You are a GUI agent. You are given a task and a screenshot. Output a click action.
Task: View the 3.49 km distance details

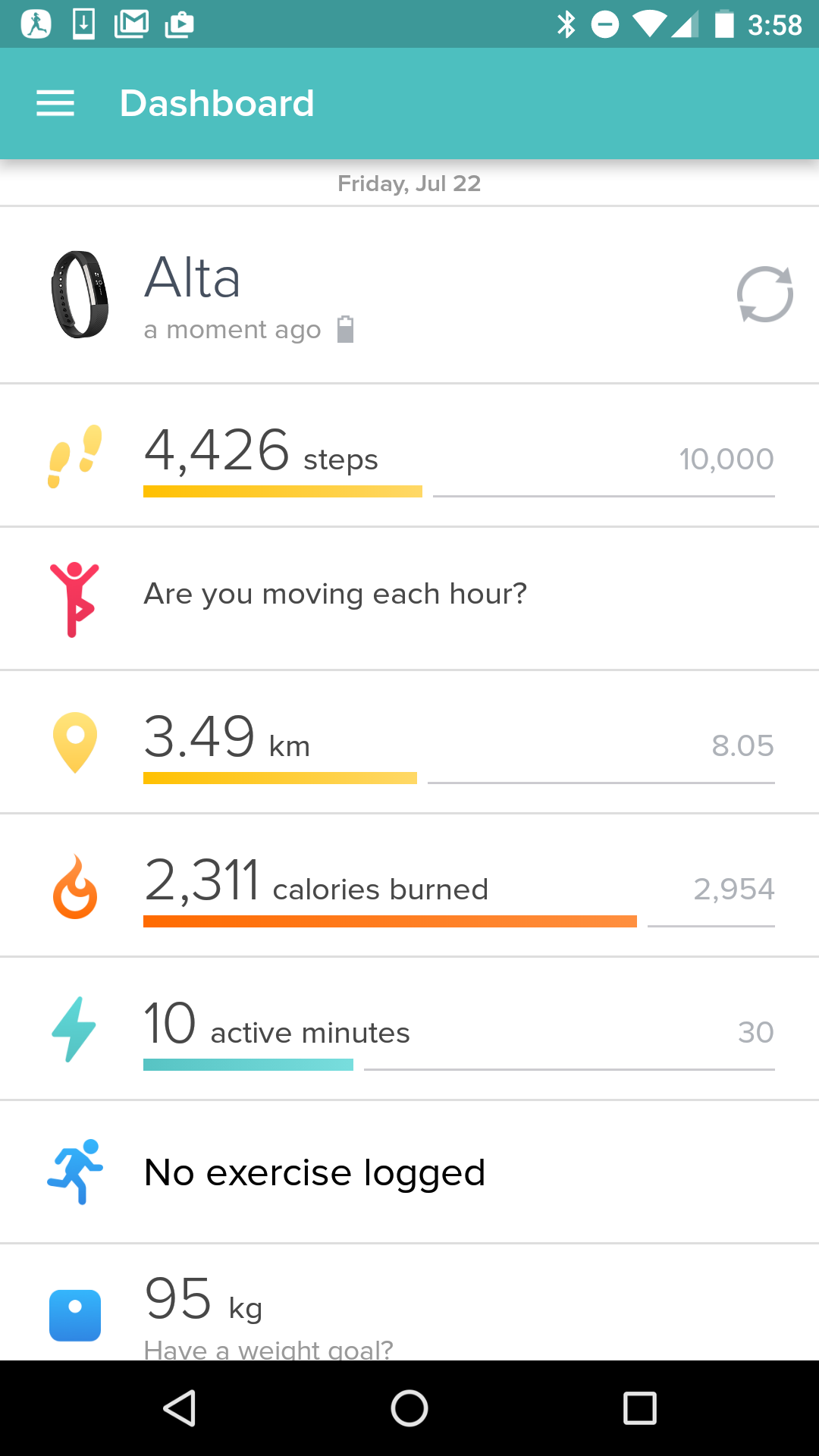tap(409, 743)
